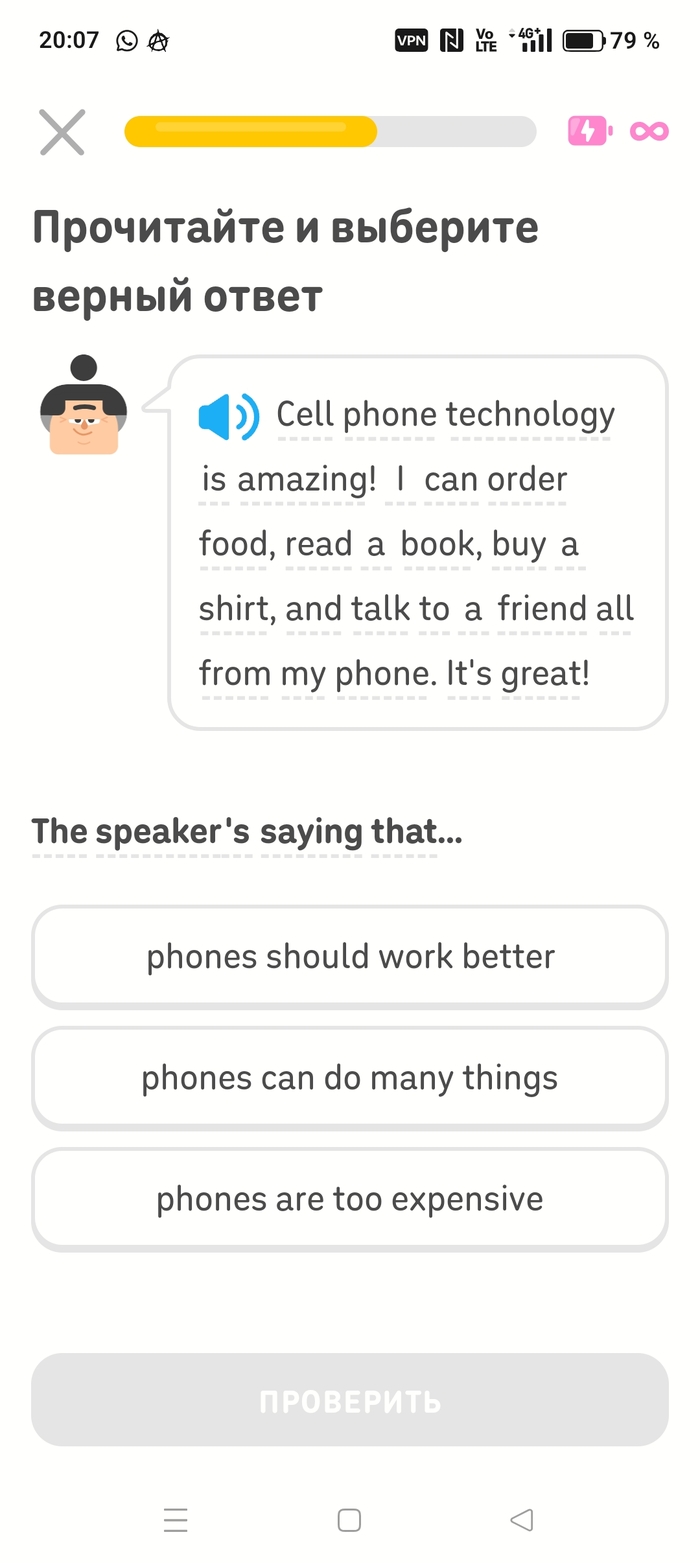The width and height of the screenshot is (700, 1563).
Task: Go back with the system back button
Action: click(521, 1520)
